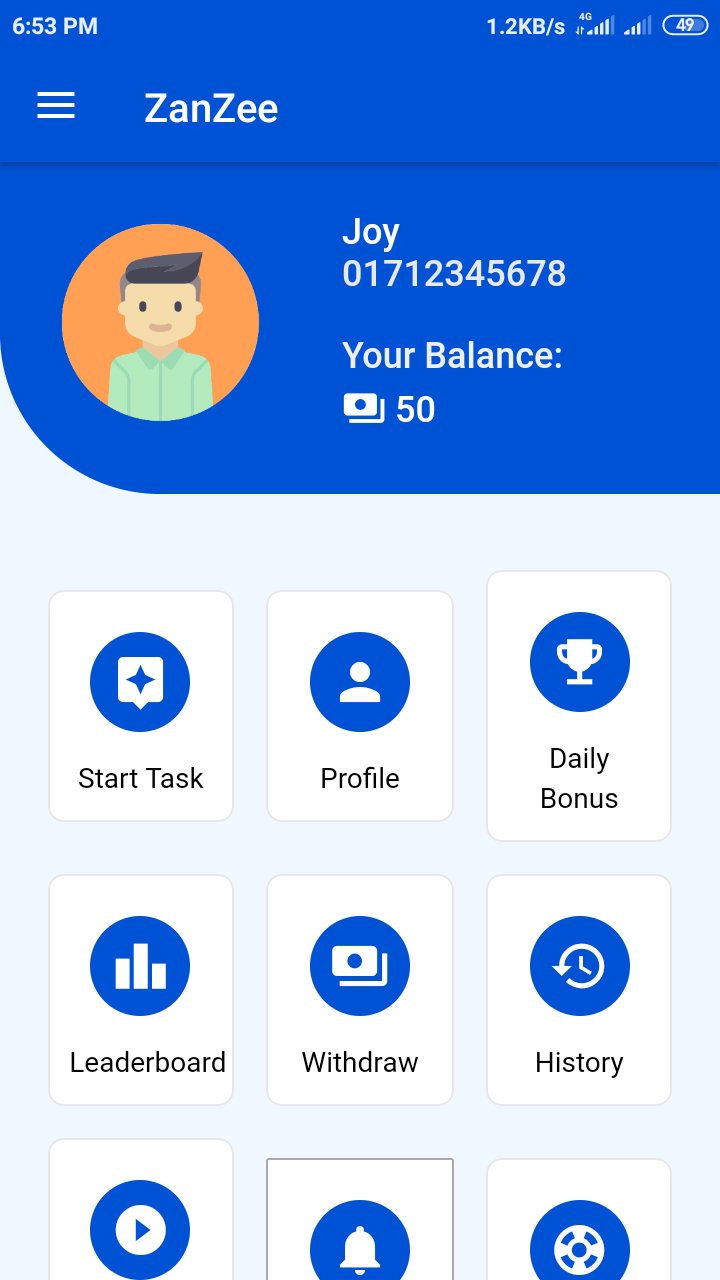
Task: Open the History clock icon
Action: click(579, 965)
